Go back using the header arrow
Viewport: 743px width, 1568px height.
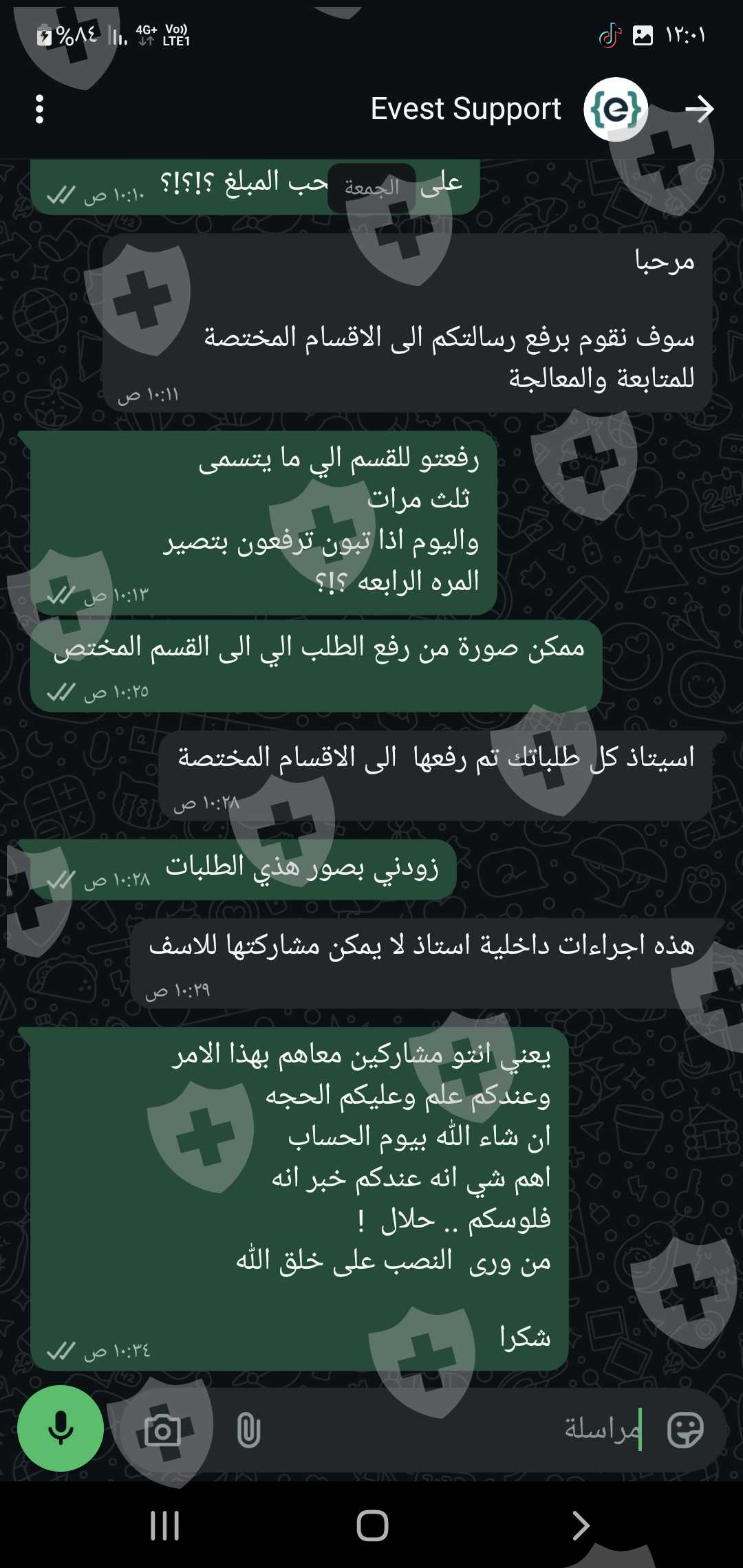[x=700, y=109]
